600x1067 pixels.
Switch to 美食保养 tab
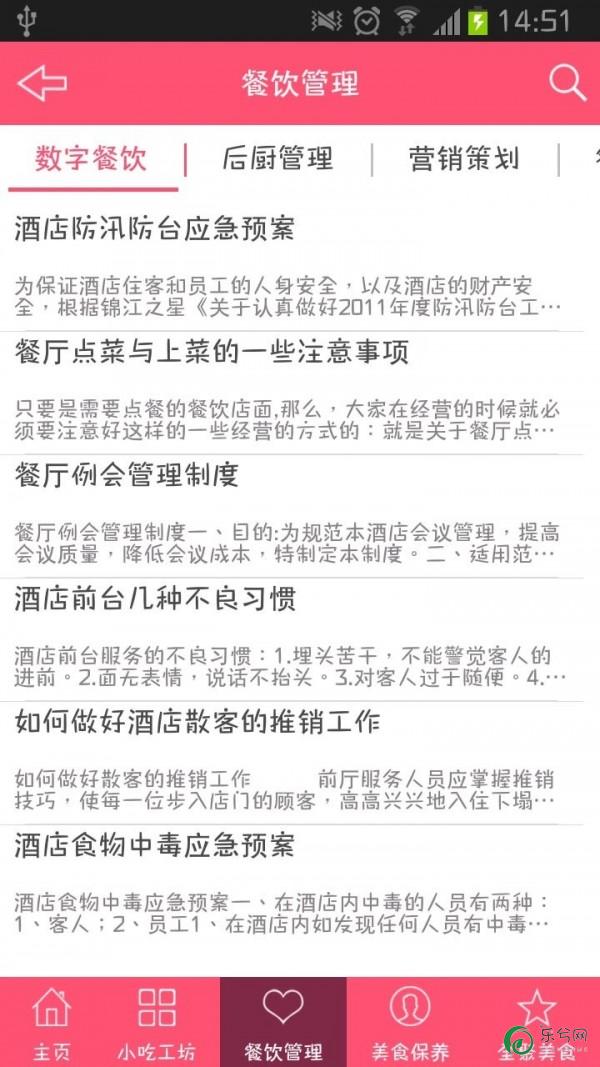[x=410, y=1022]
